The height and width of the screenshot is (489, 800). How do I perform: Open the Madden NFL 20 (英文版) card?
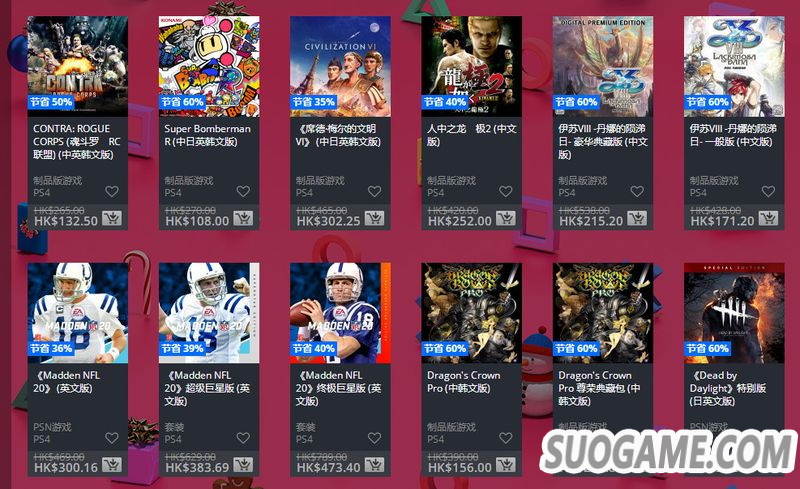[x=77, y=310]
